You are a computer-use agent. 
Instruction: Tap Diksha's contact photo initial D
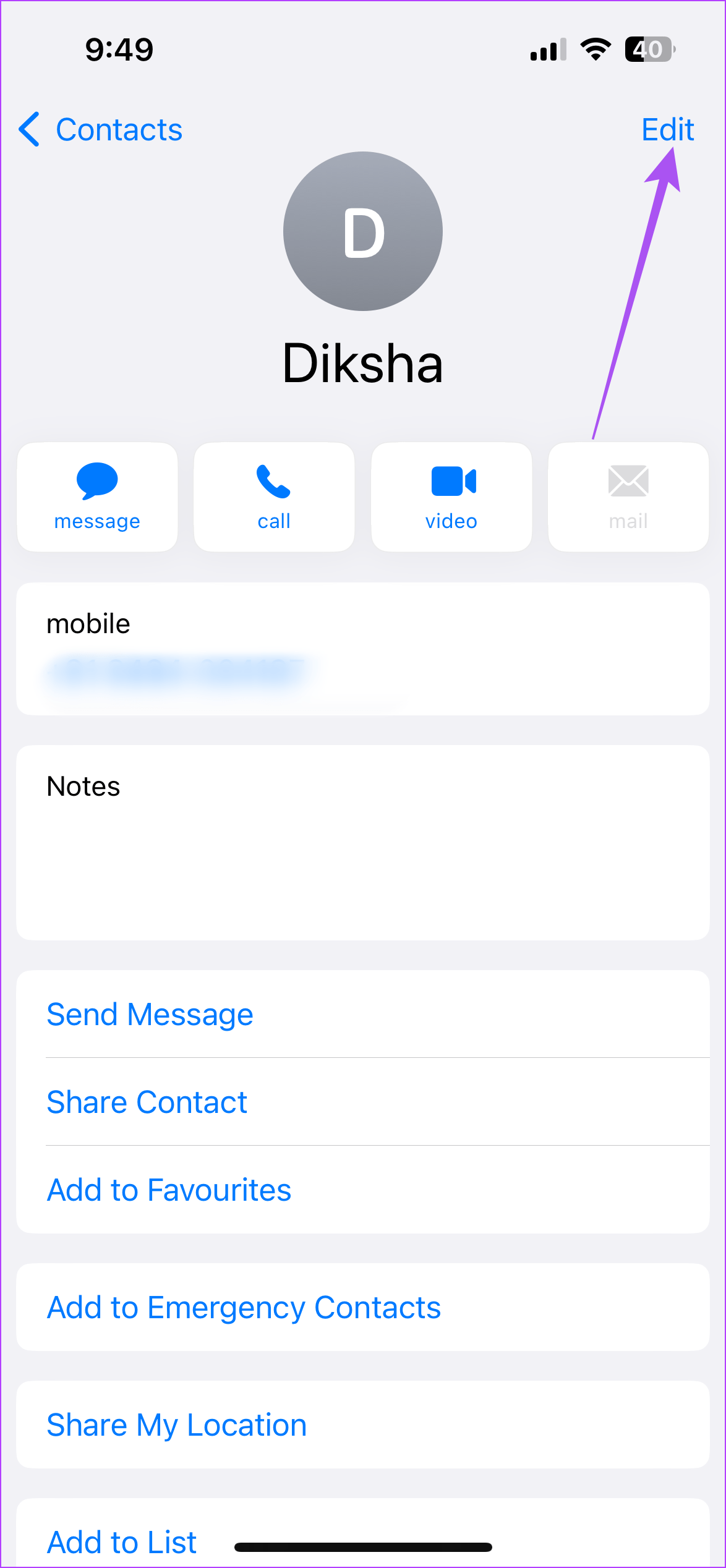(x=363, y=231)
